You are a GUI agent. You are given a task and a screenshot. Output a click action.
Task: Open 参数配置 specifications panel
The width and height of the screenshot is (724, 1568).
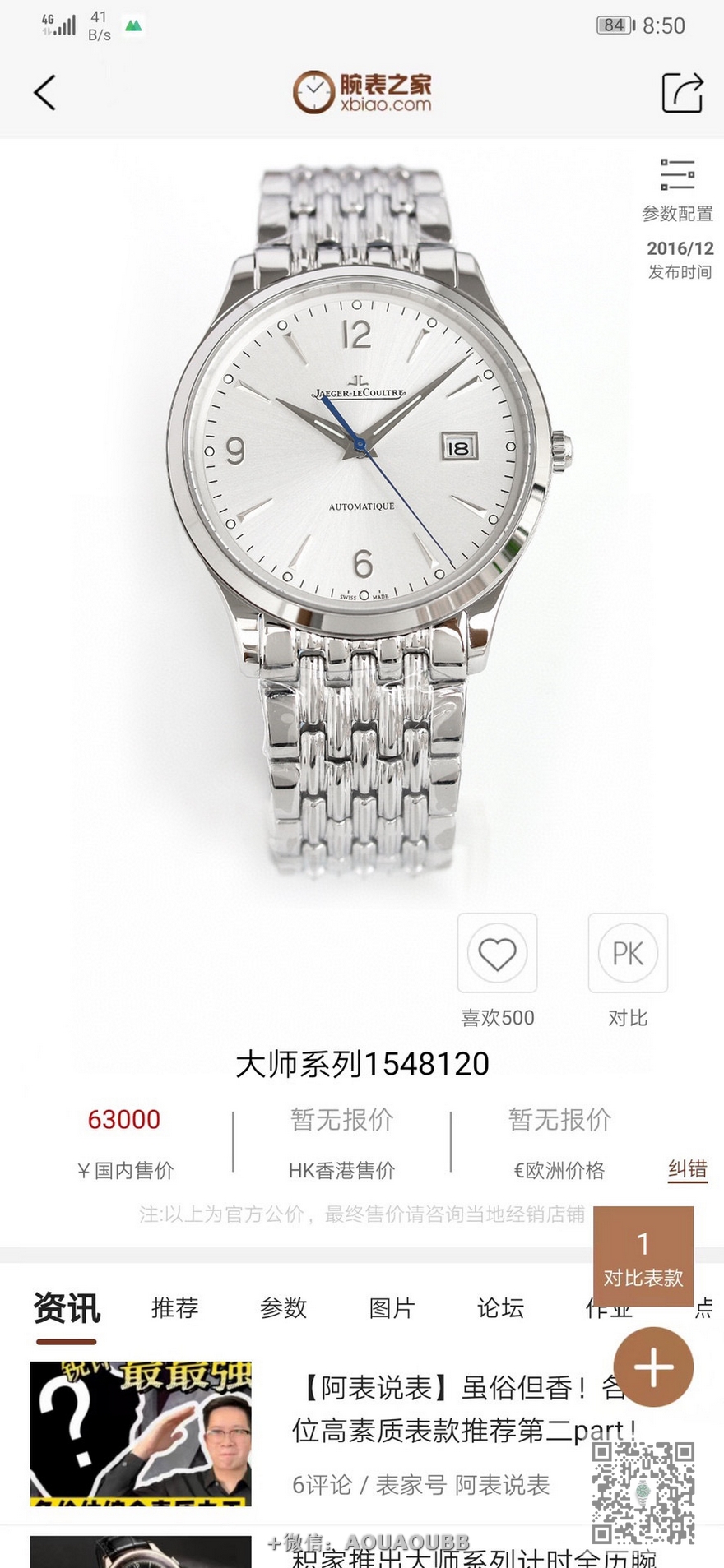677,191
